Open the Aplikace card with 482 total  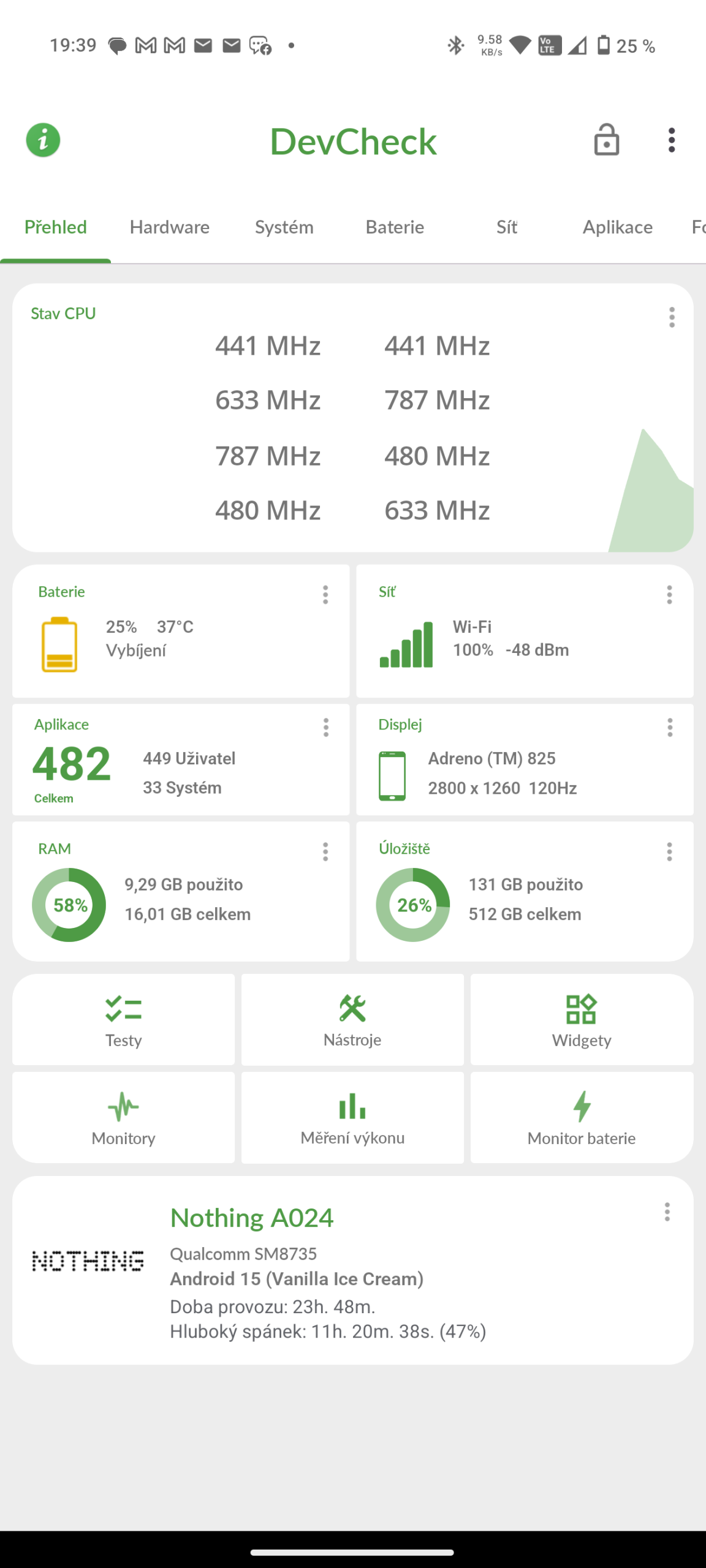pos(181,759)
